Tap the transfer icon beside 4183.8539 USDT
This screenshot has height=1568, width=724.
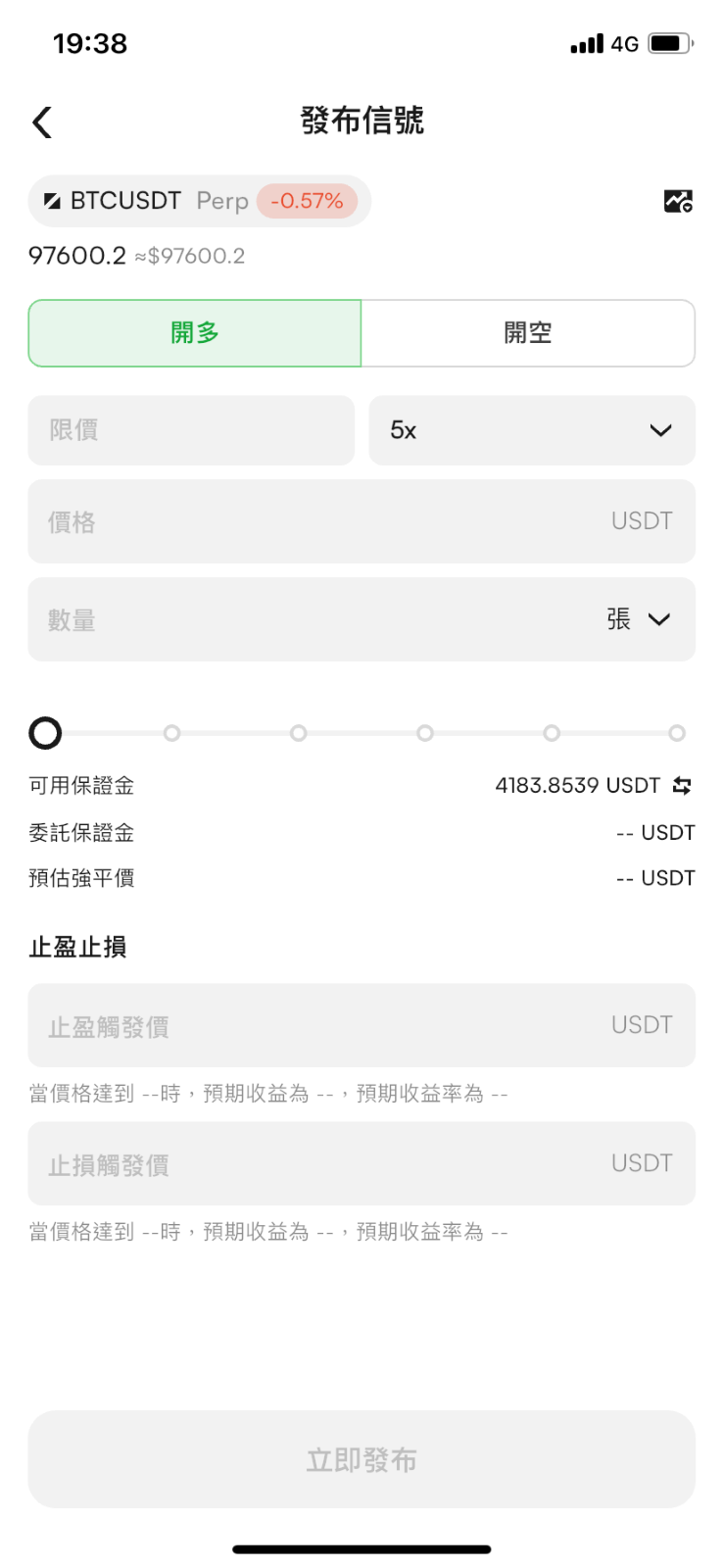[682, 785]
